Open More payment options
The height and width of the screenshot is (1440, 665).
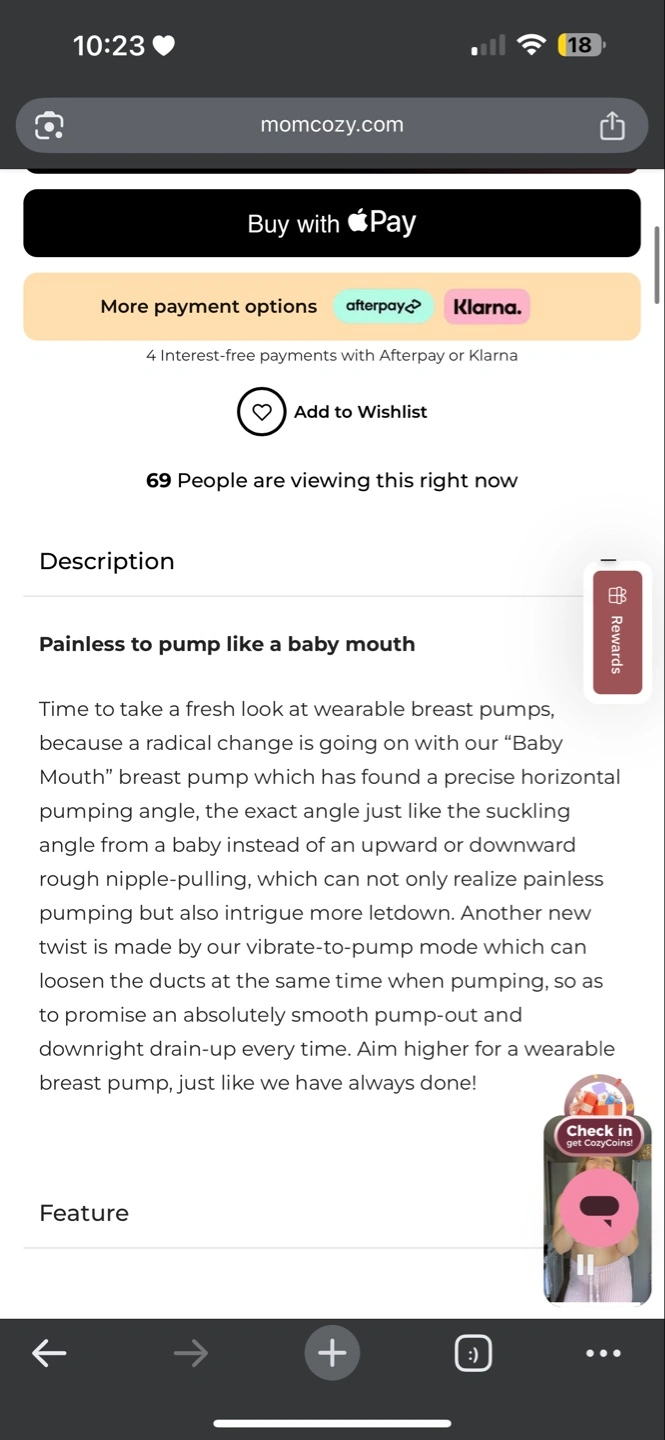331,307
